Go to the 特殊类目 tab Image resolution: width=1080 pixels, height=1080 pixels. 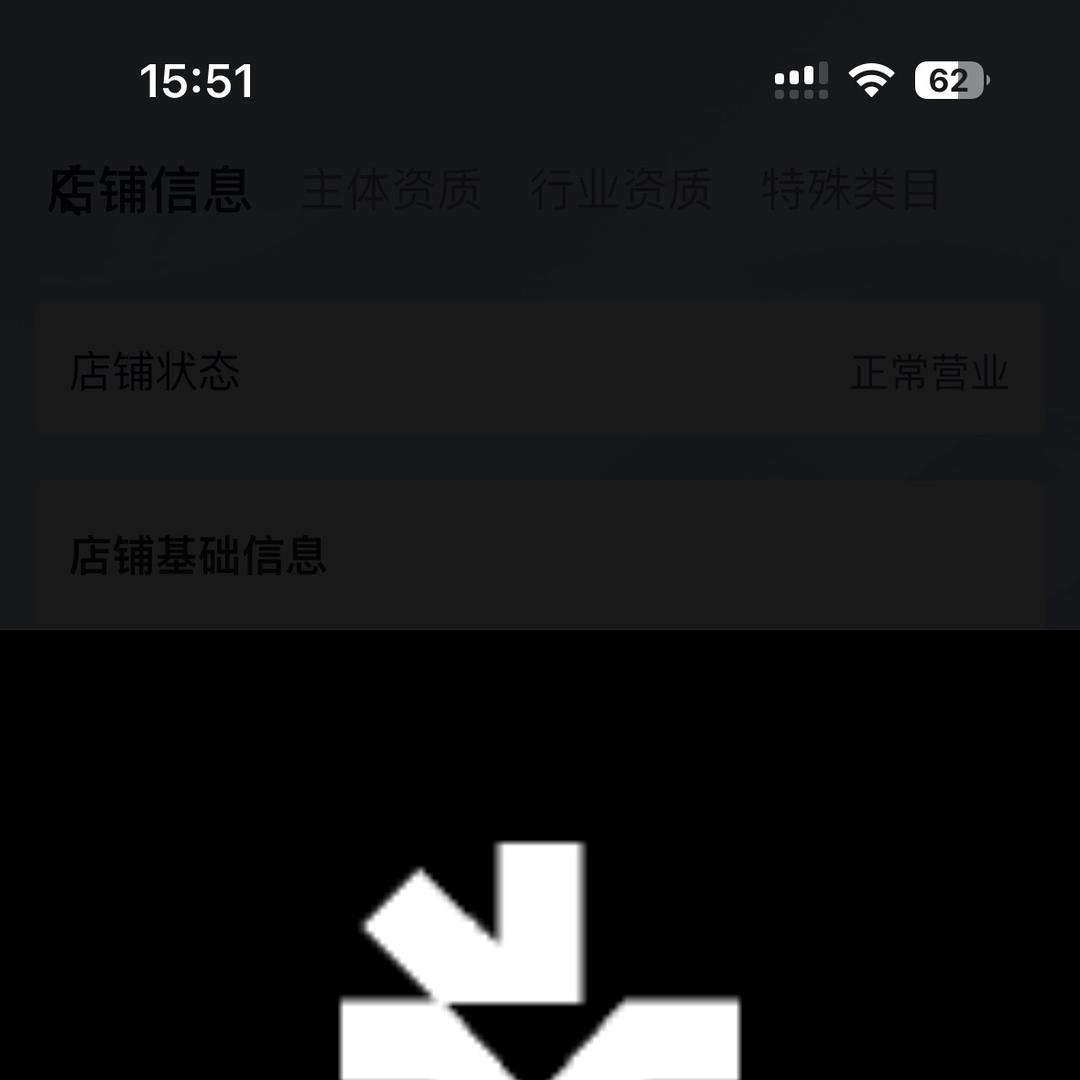[x=851, y=190]
